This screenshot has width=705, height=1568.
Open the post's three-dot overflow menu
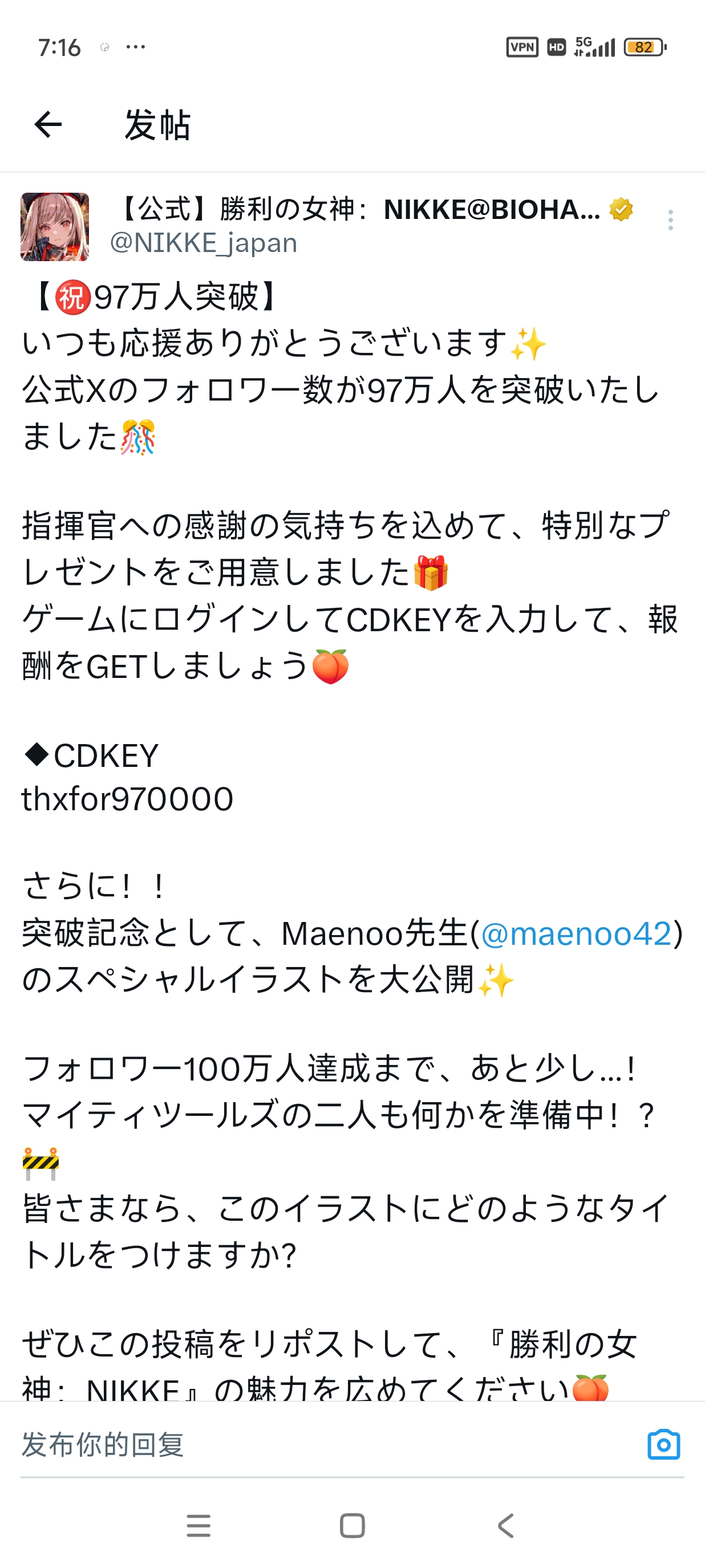click(670, 220)
